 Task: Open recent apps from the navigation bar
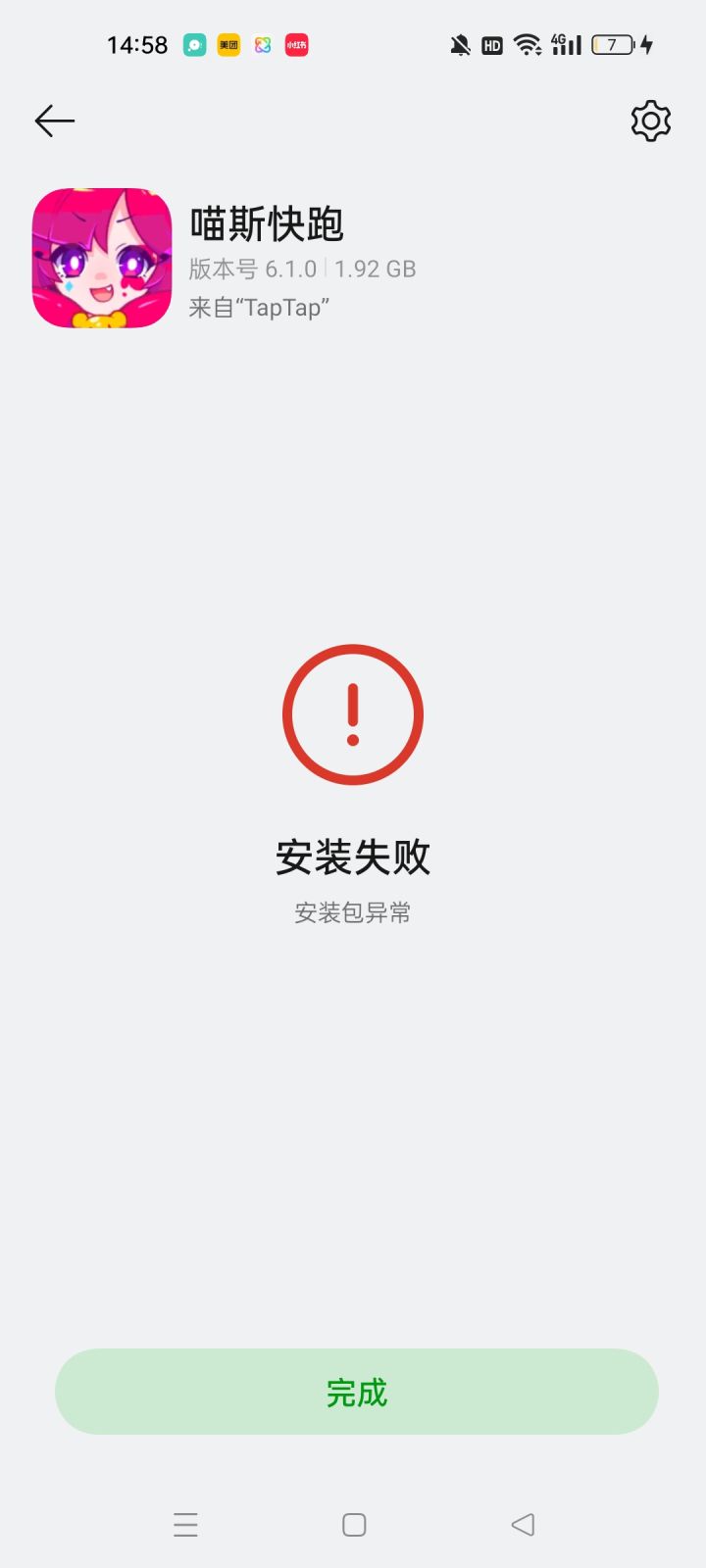point(185,1524)
